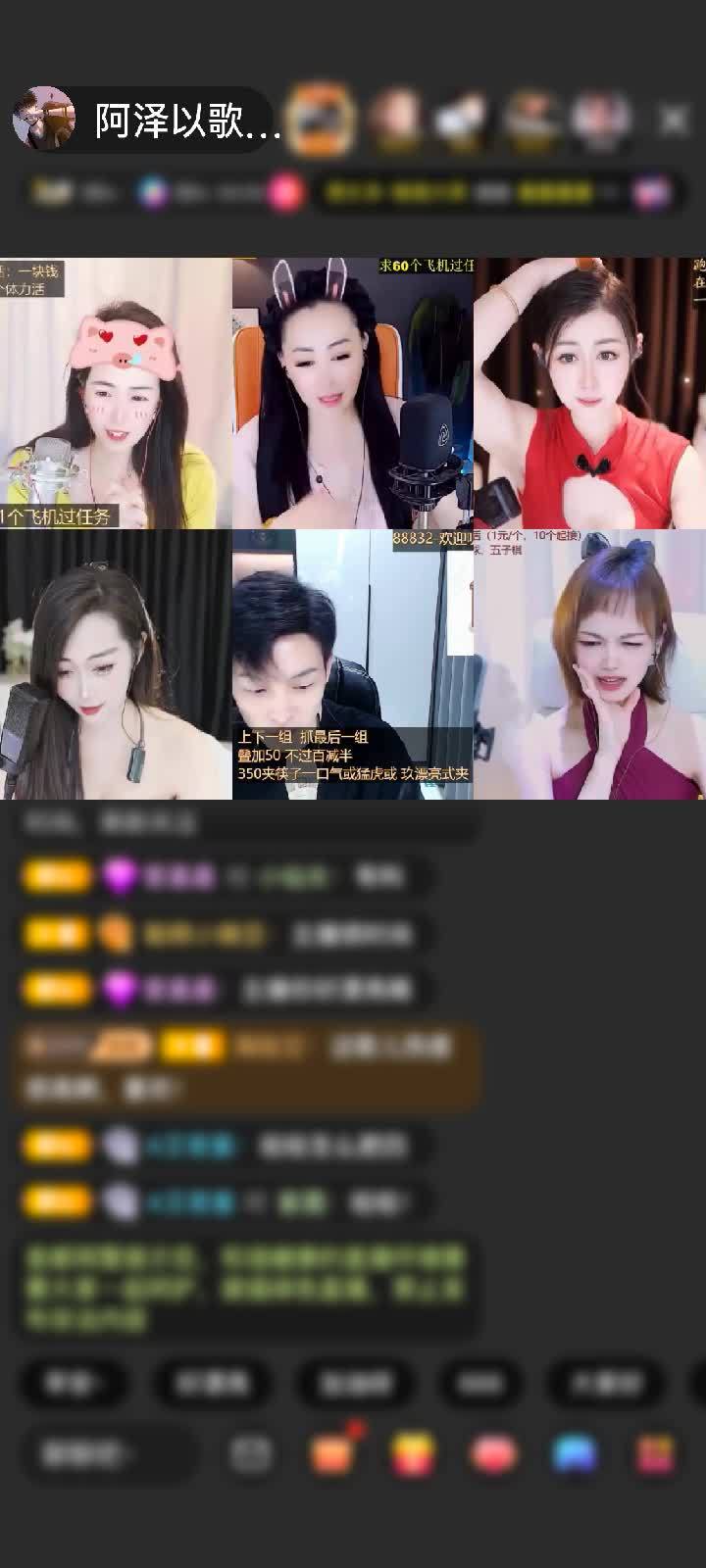Tap the pink heart icon in bottom bar

493,1454
